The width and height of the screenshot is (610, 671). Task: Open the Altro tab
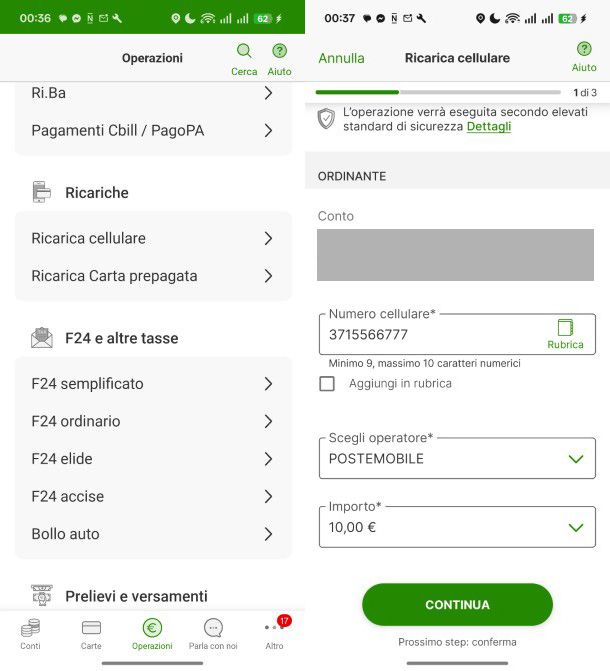(x=274, y=634)
